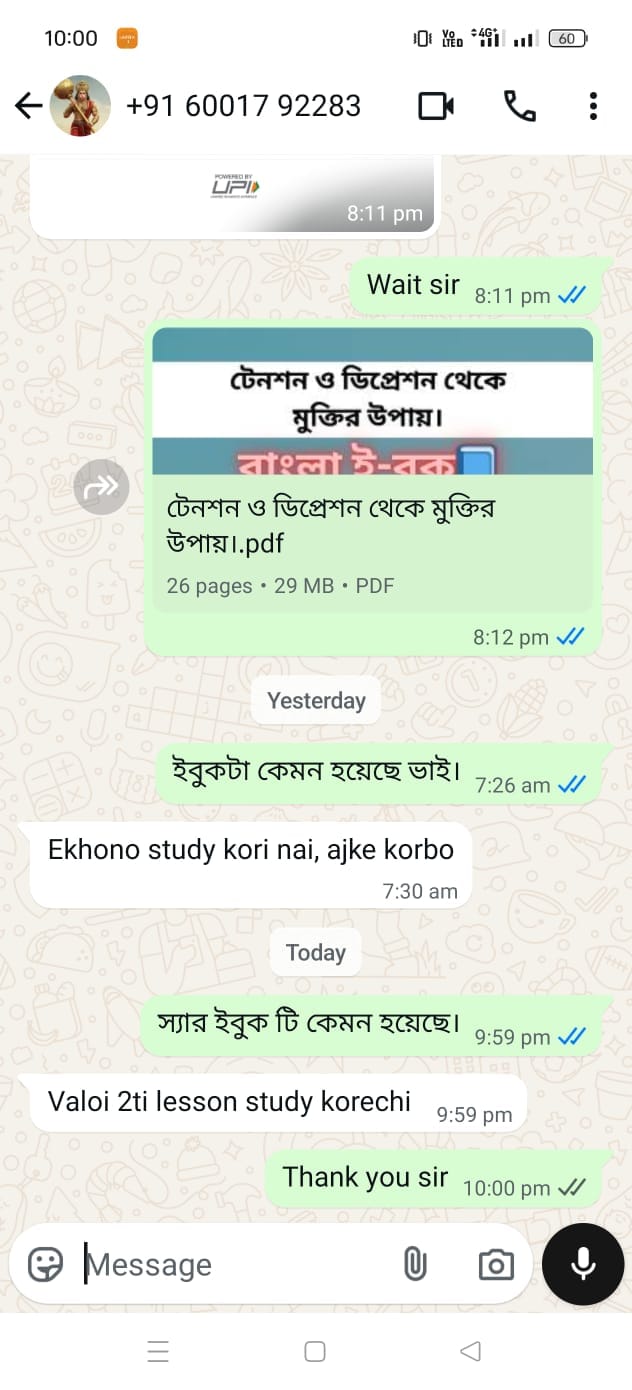632x1390 pixels.
Task: Open the overflow menu
Action: [x=593, y=106]
